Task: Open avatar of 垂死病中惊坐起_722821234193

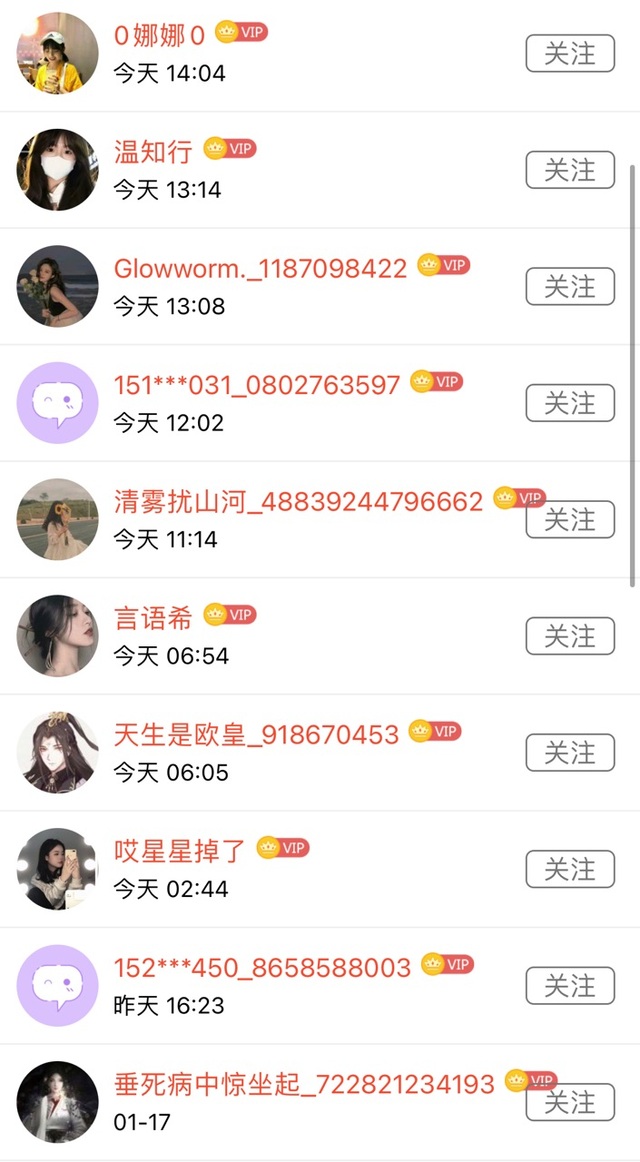Action: [58, 1102]
